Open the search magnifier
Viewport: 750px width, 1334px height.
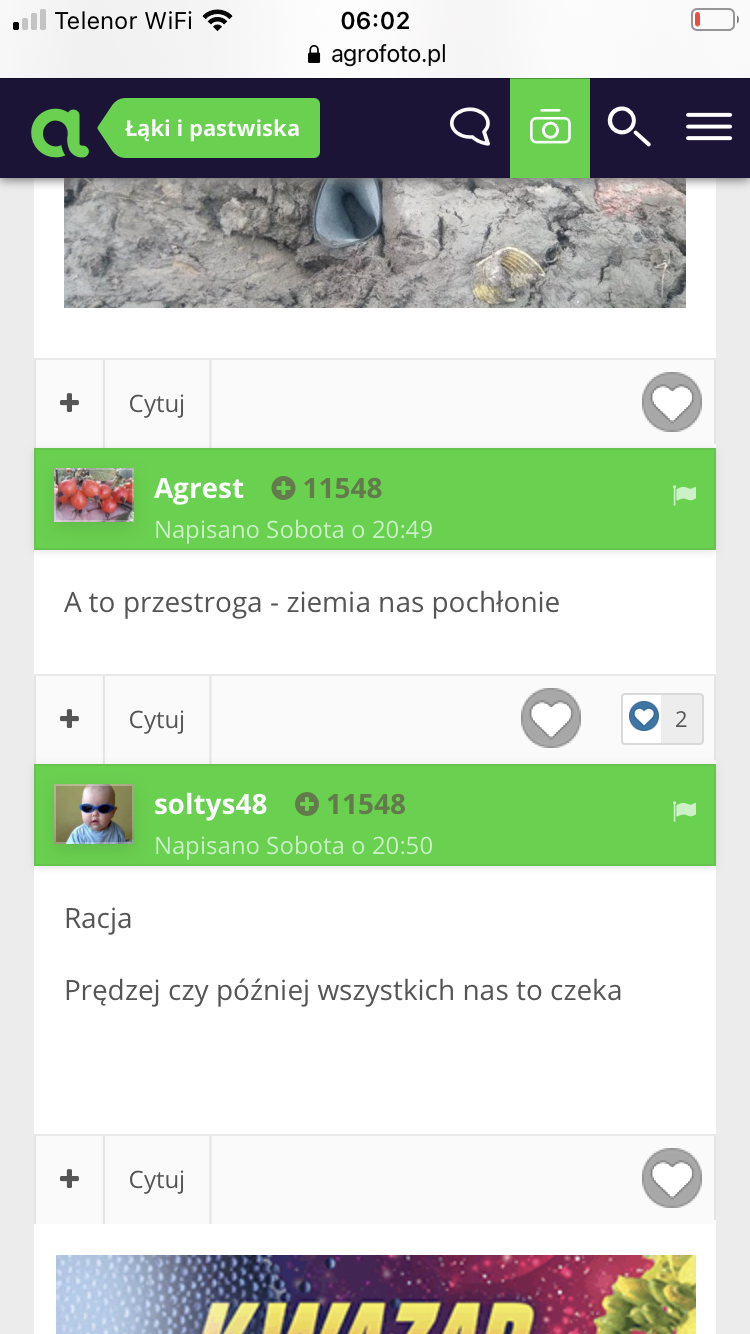[x=629, y=128]
